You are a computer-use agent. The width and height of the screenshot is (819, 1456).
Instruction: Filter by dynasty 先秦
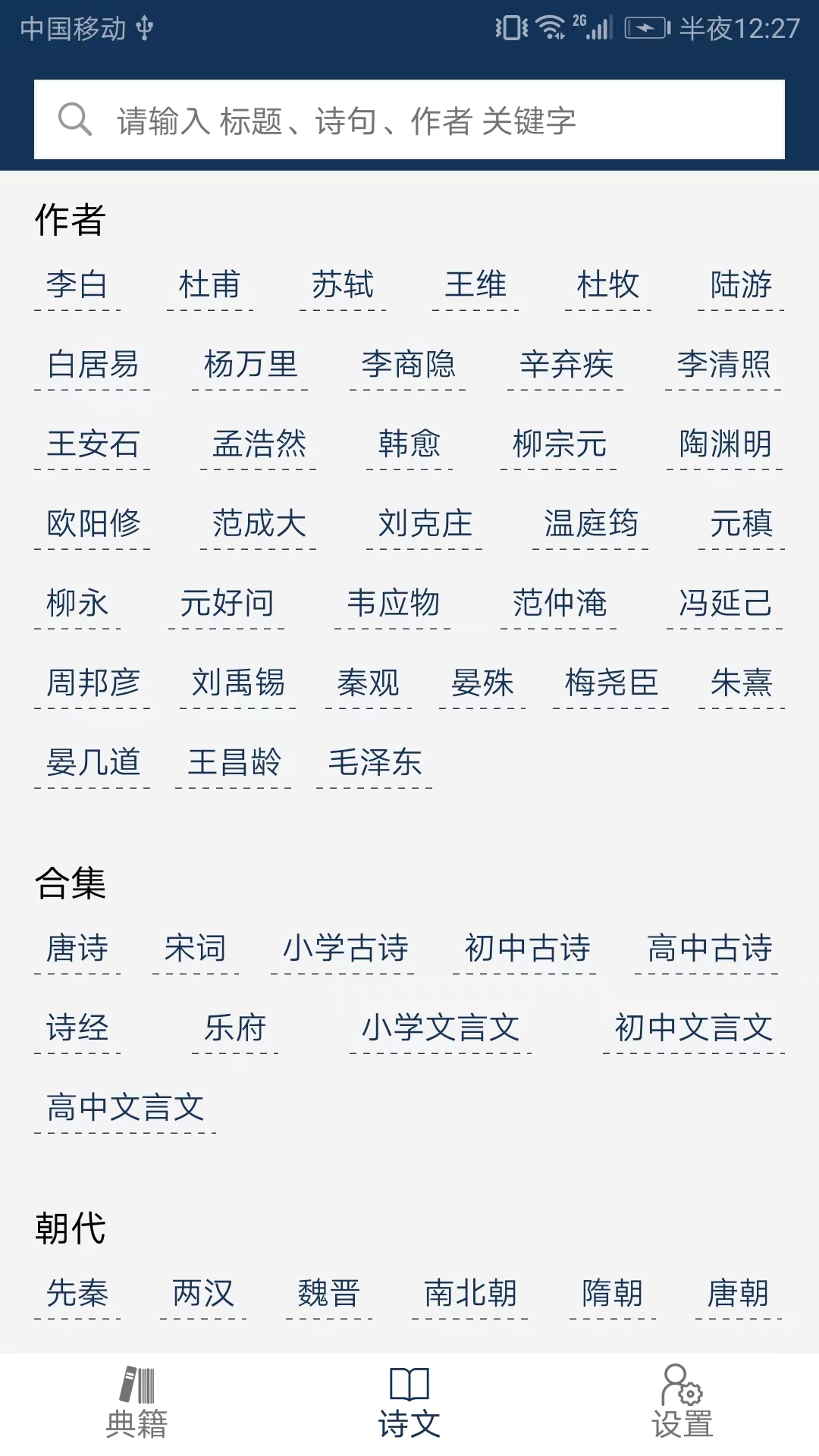click(77, 1294)
